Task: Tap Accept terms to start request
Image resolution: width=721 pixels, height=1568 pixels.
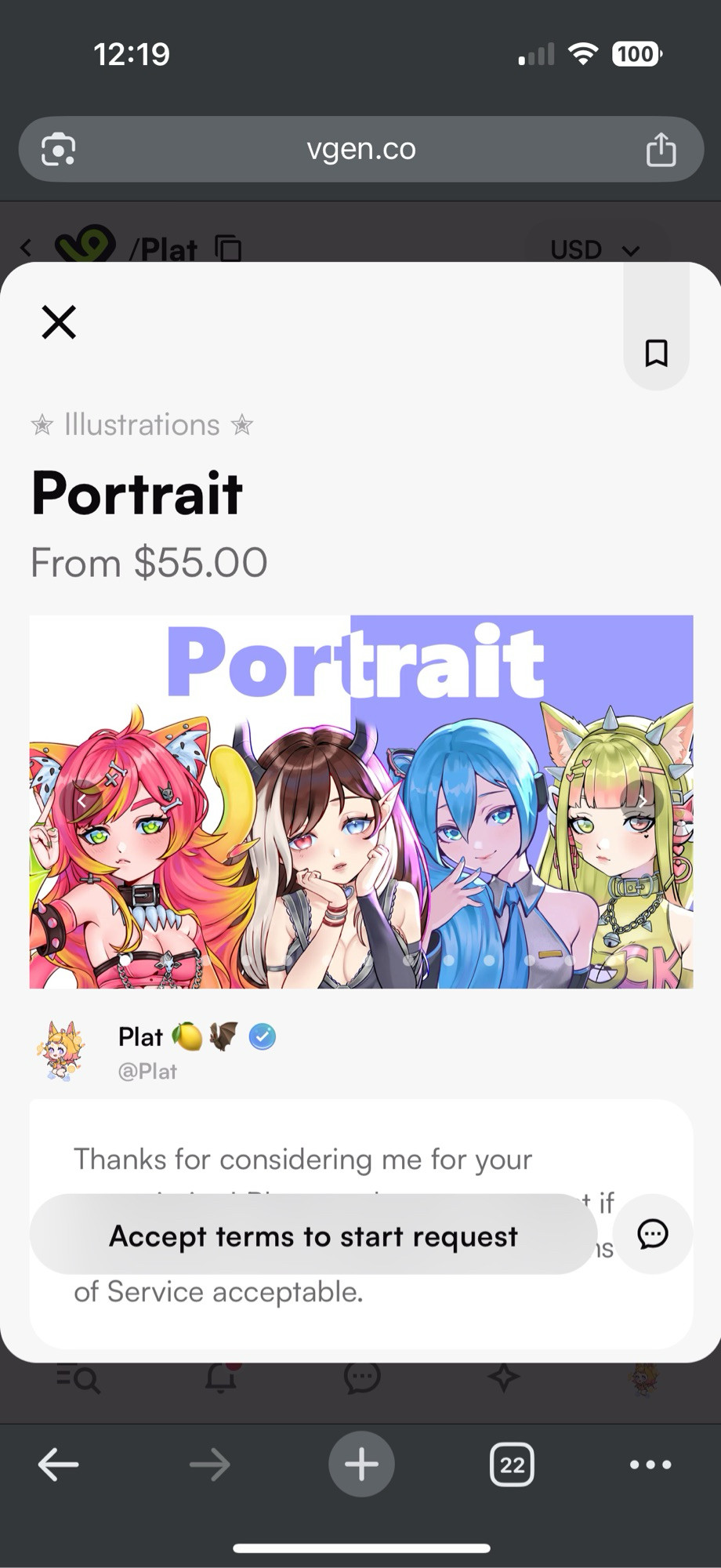Action: tap(313, 1236)
